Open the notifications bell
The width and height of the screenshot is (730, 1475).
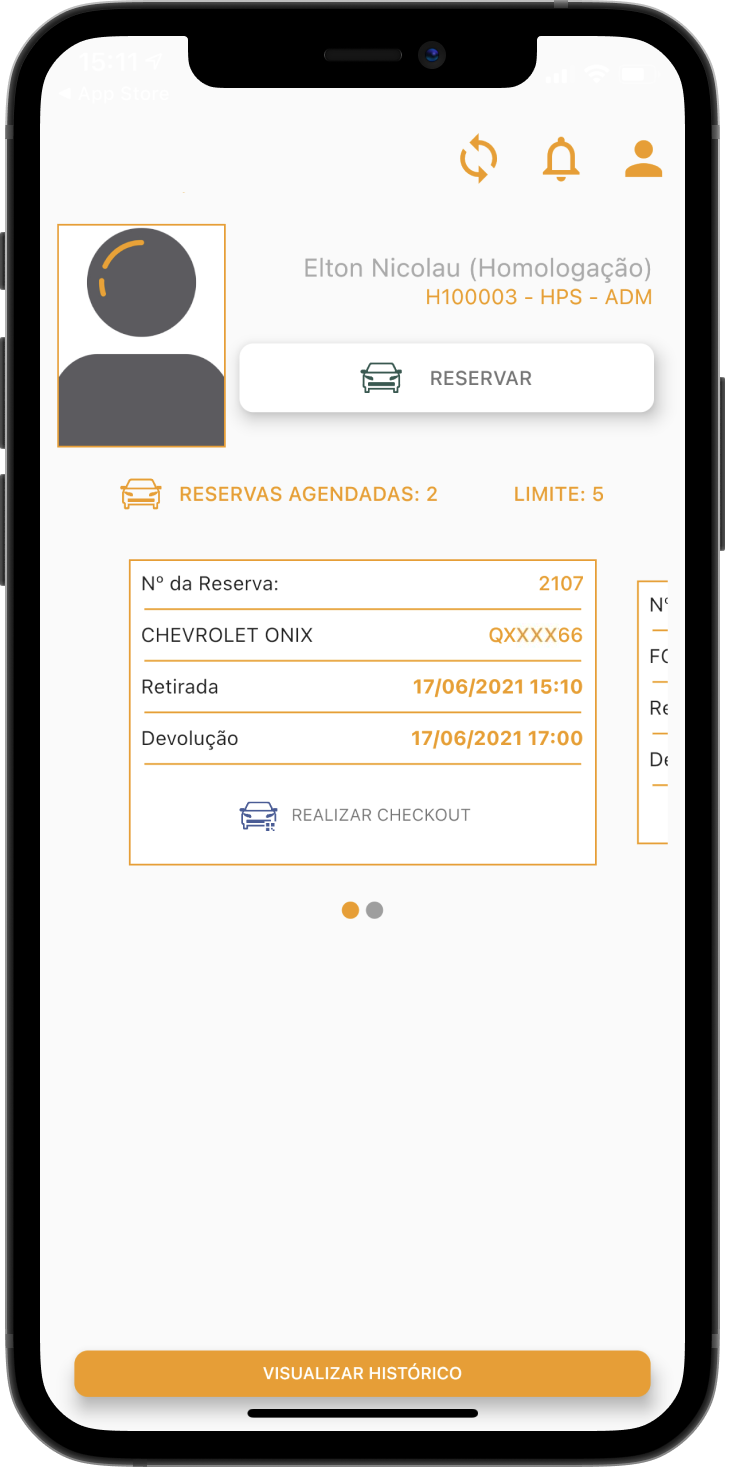[561, 160]
